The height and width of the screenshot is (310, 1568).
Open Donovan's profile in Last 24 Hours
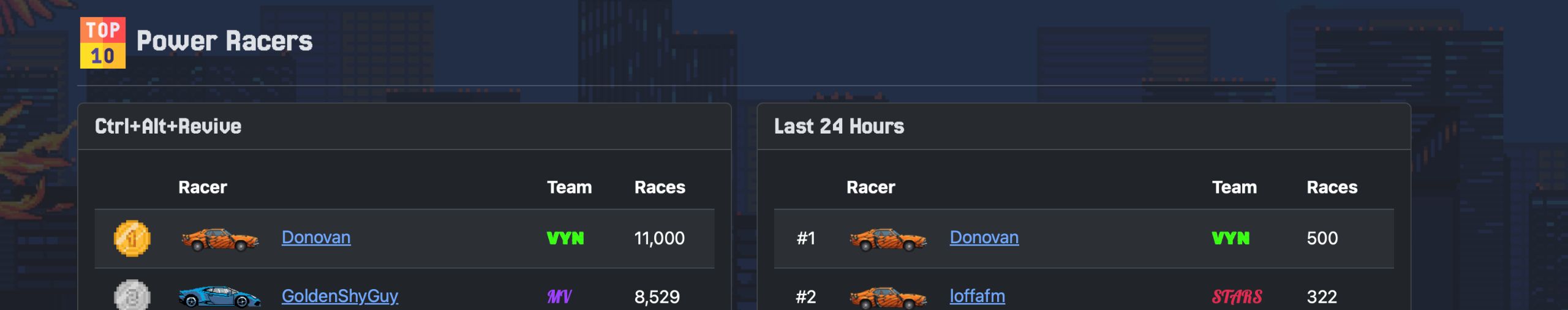[984, 238]
